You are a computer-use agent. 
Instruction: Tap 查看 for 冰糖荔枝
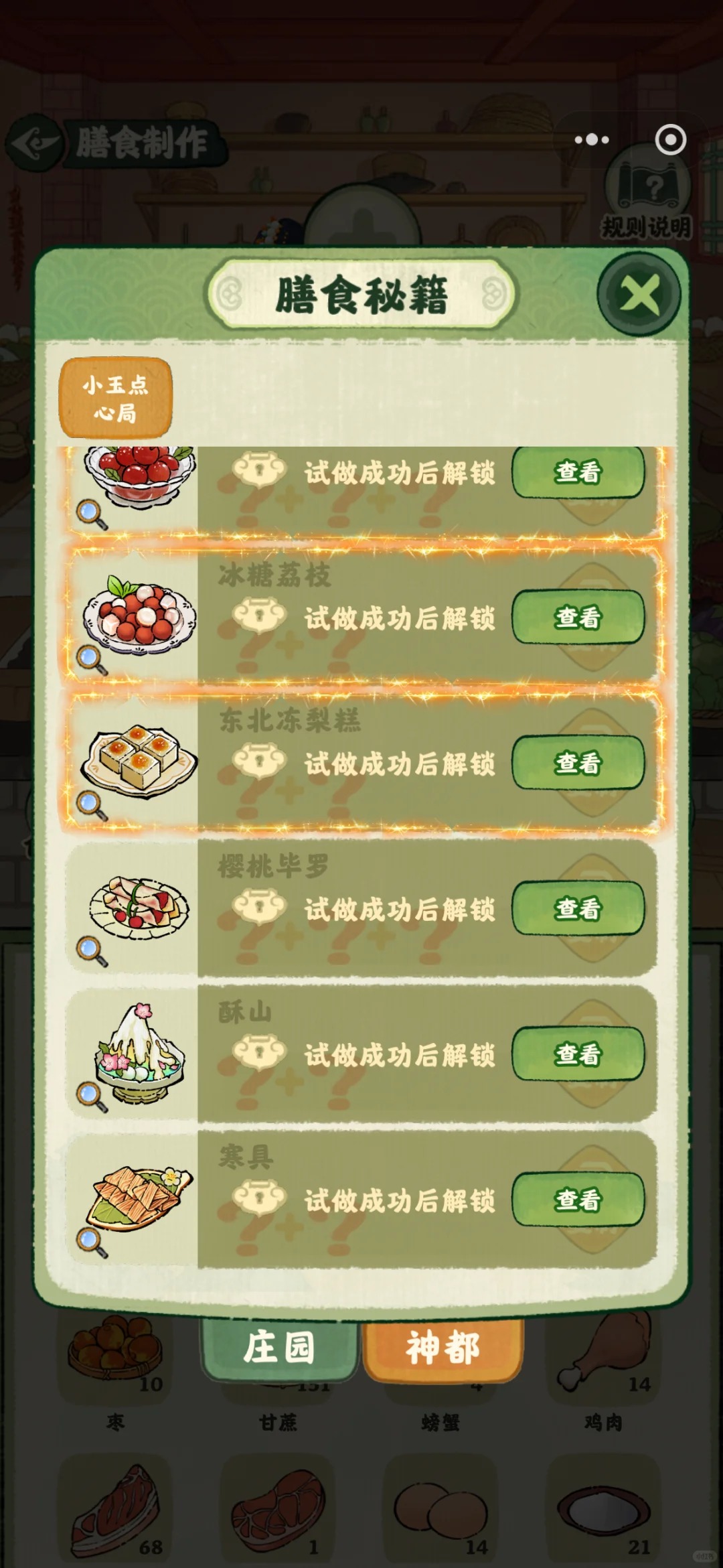pyautogui.click(x=578, y=617)
